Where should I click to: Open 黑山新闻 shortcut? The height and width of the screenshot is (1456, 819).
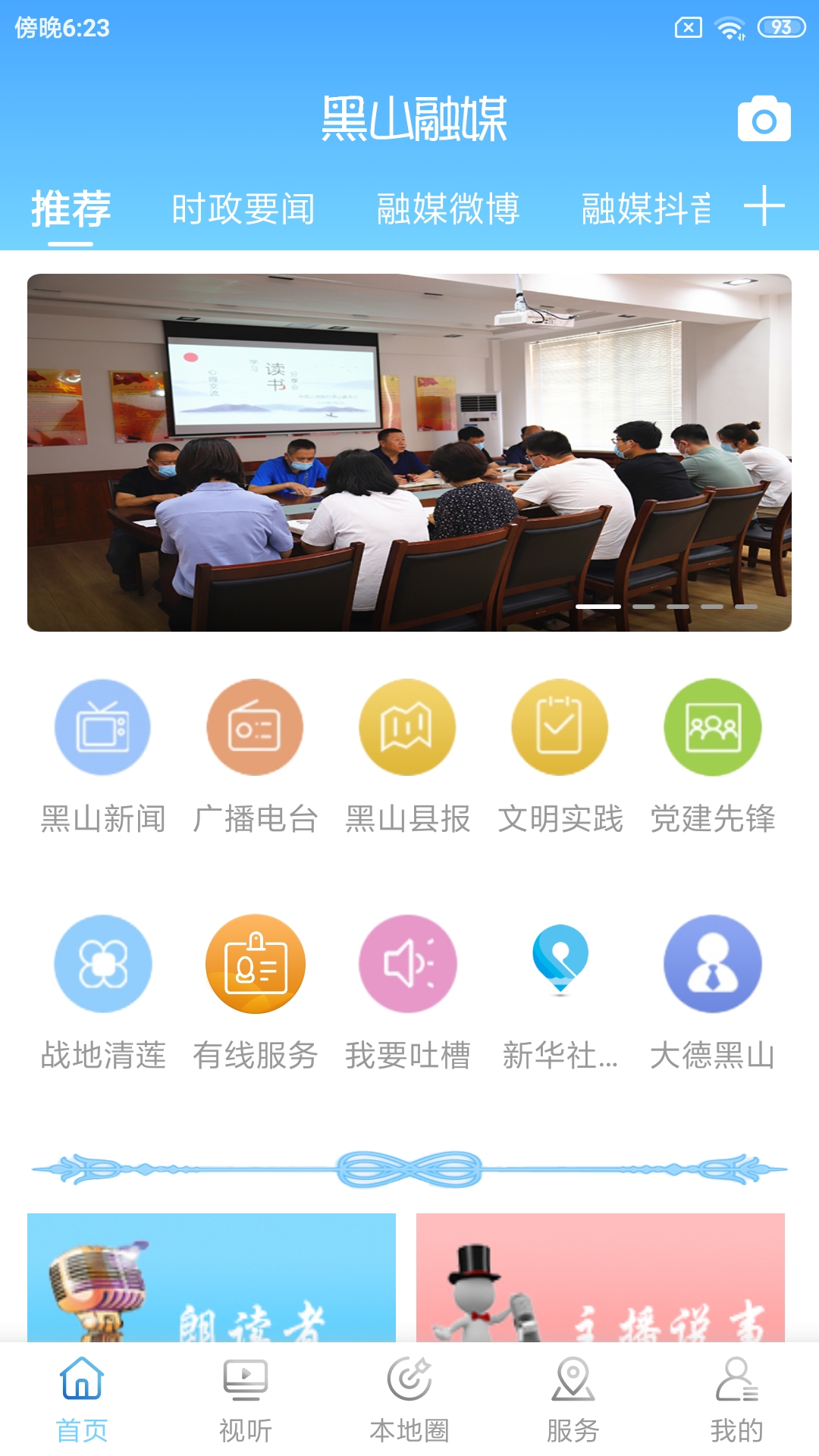click(103, 728)
